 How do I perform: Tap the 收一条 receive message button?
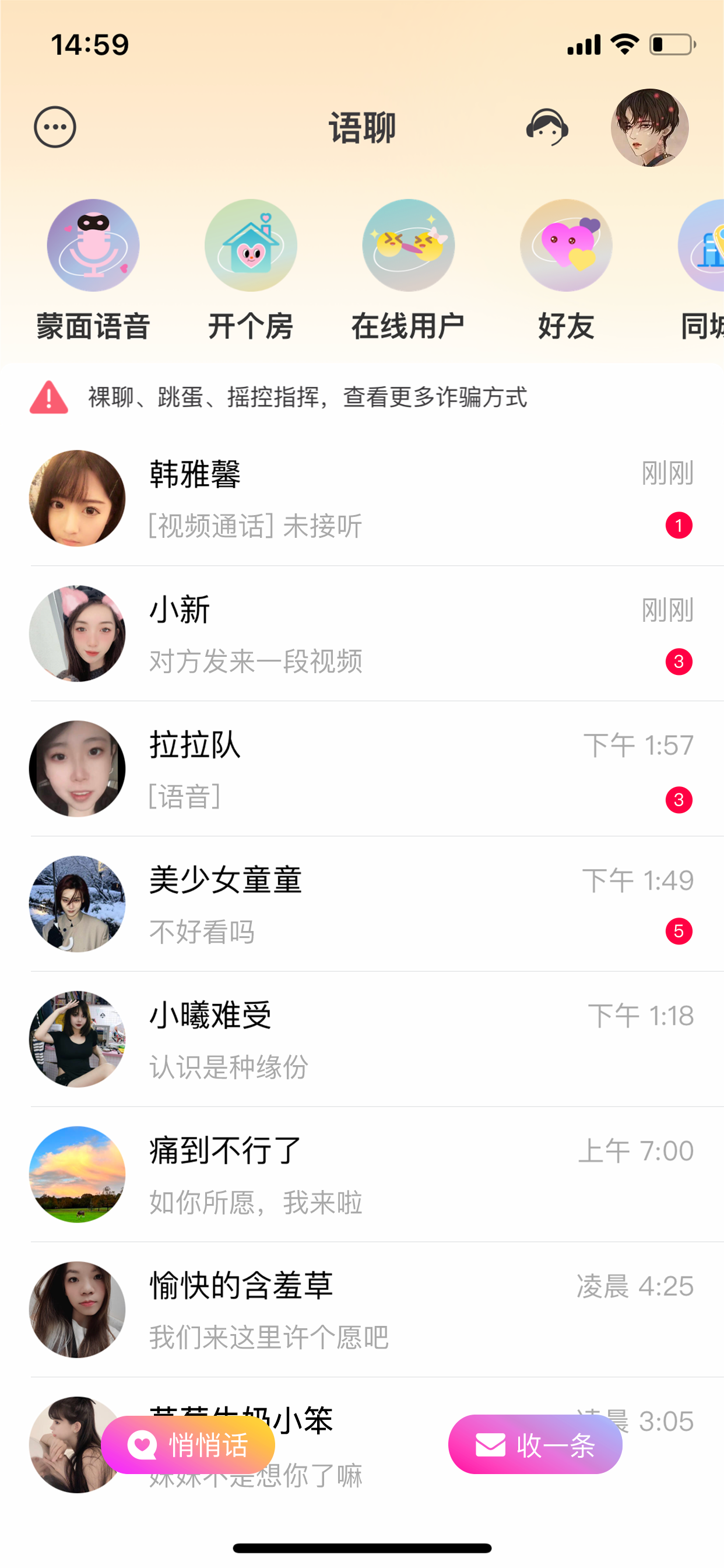535,1444
